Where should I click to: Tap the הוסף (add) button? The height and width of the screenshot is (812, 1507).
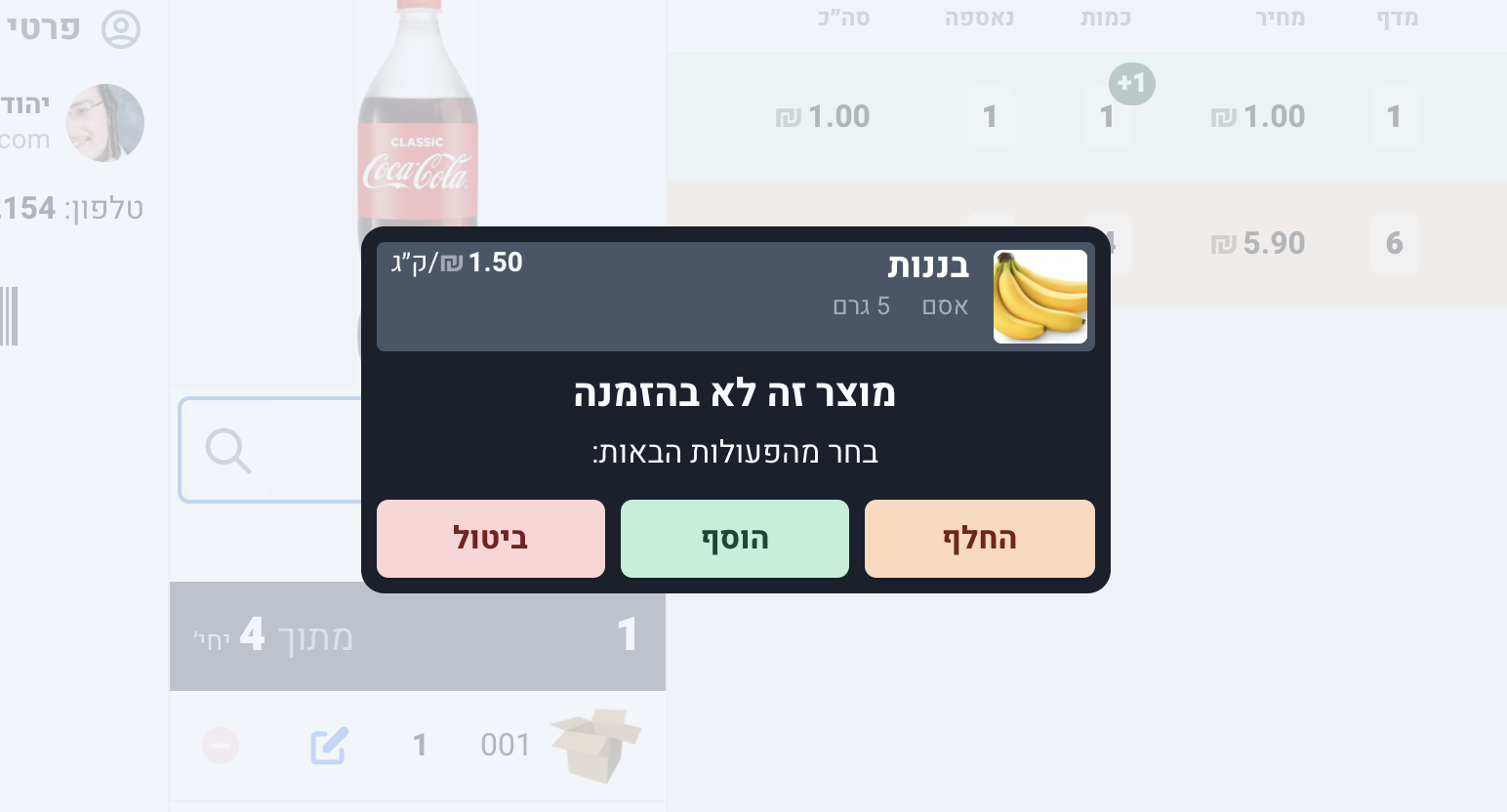(x=734, y=539)
